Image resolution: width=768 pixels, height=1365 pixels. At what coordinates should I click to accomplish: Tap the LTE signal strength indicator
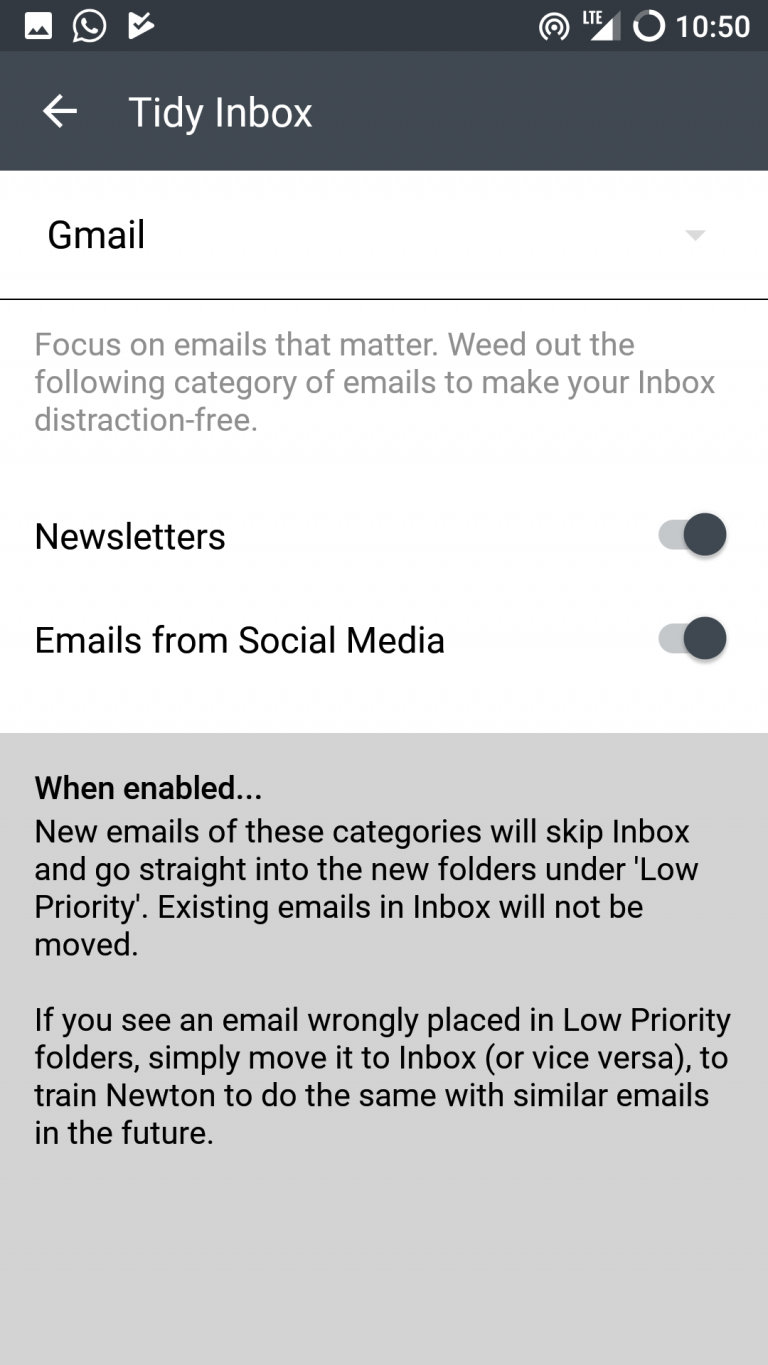pyautogui.click(x=601, y=26)
